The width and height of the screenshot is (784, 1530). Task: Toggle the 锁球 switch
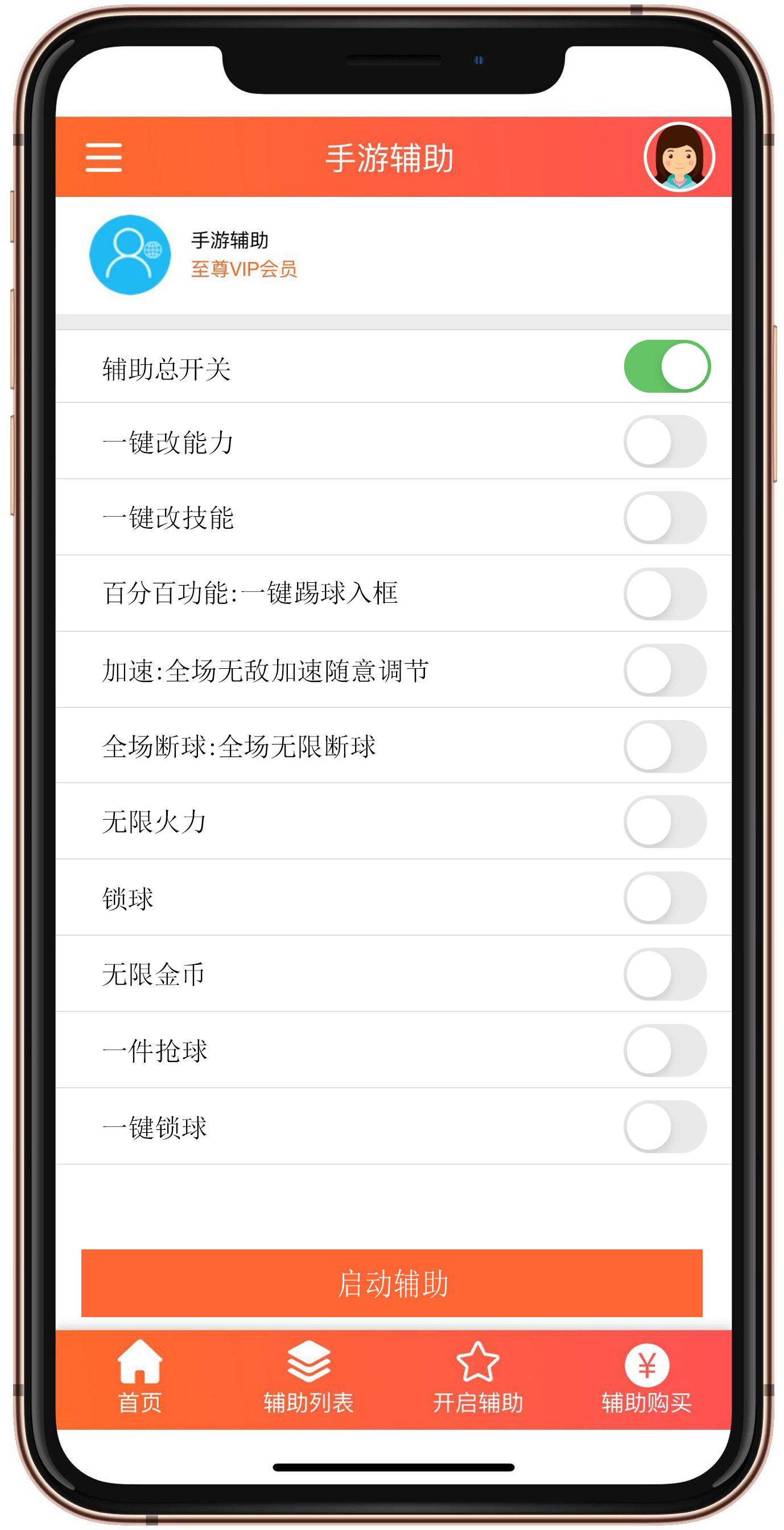click(665, 898)
